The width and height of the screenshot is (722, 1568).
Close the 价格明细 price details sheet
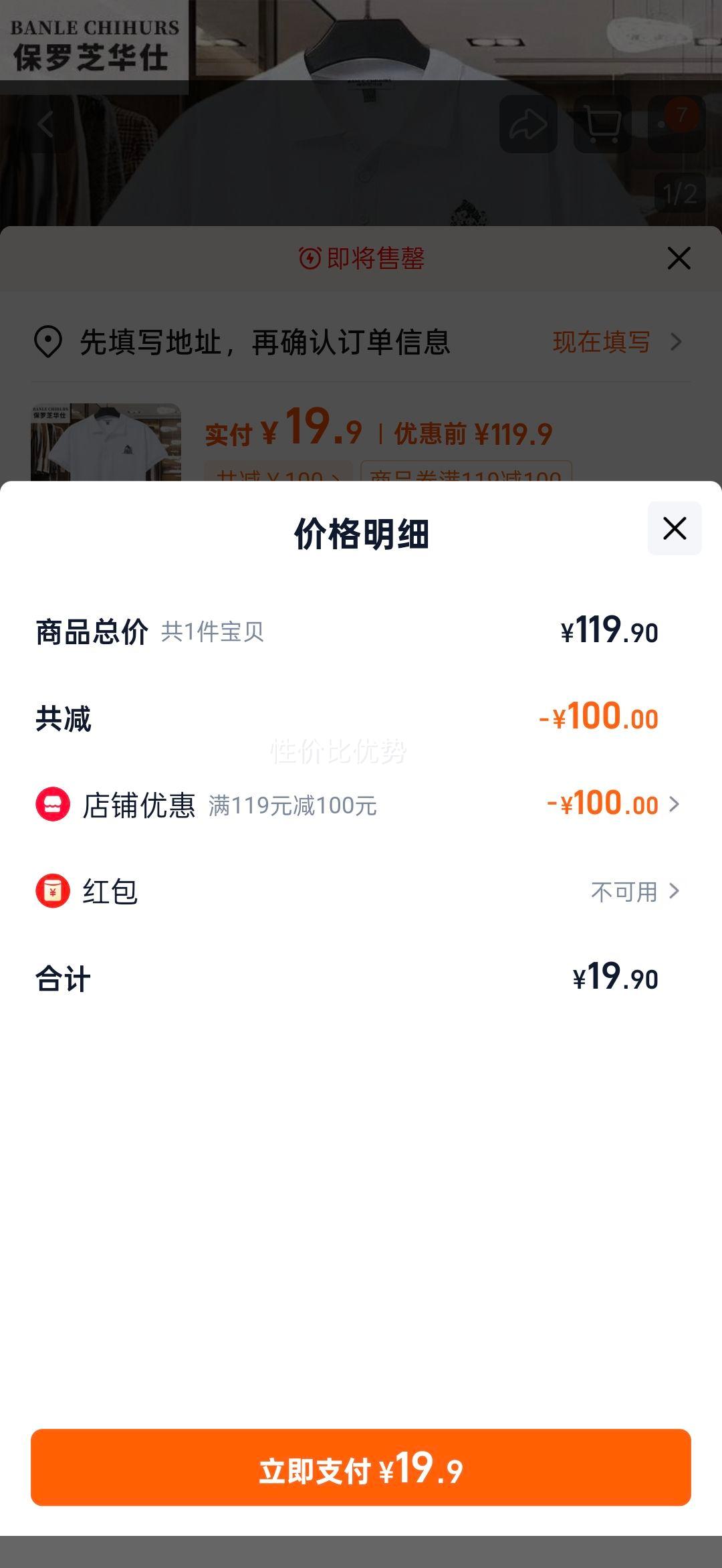[674, 528]
